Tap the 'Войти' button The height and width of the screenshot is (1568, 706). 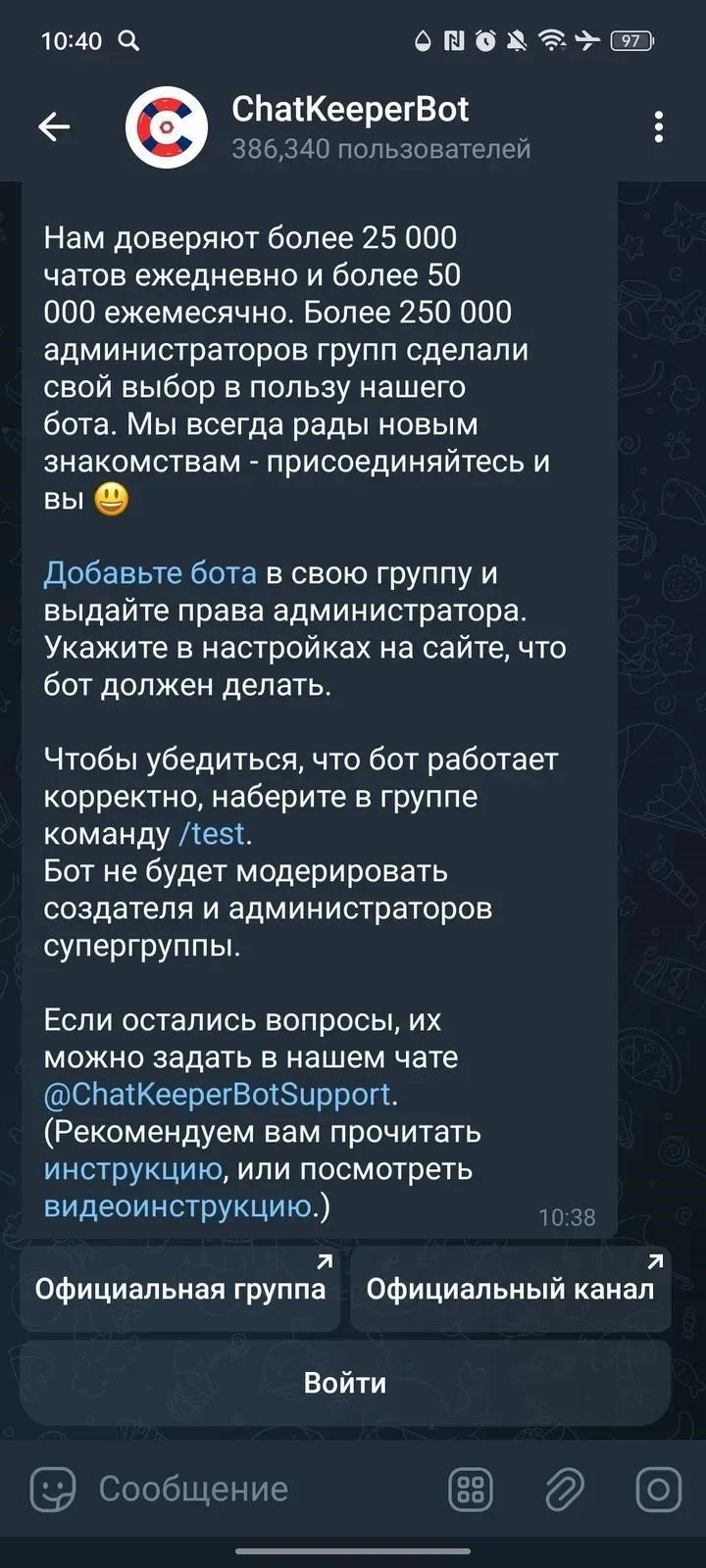pos(345,1383)
